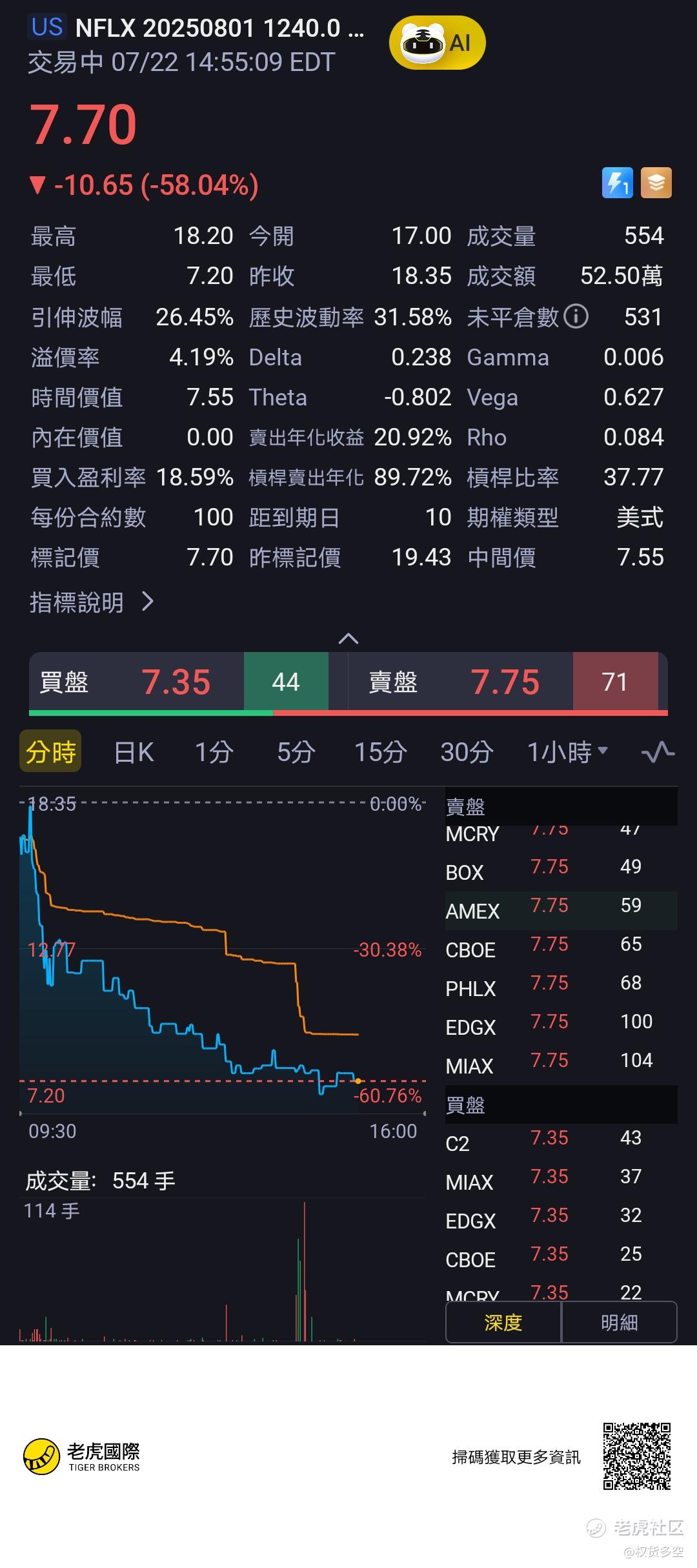Switch to the 明細 tab
The width and height of the screenshot is (697, 1568).
[x=619, y=1323]
